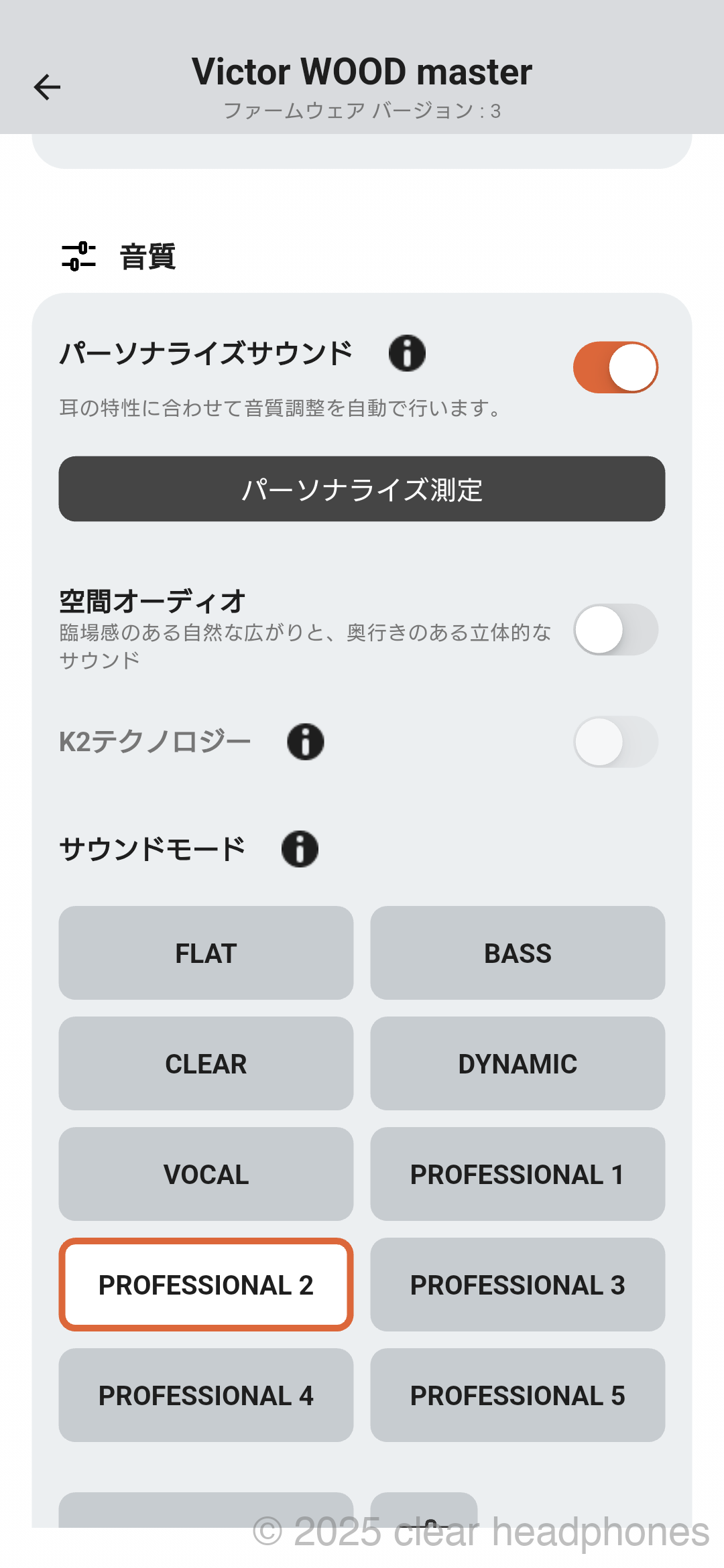Image resolution: width=724 pixels, height=1568 pixels.
Task: Choose PROFESSIONAL 1 sound mode
Action: (518, 1174)
